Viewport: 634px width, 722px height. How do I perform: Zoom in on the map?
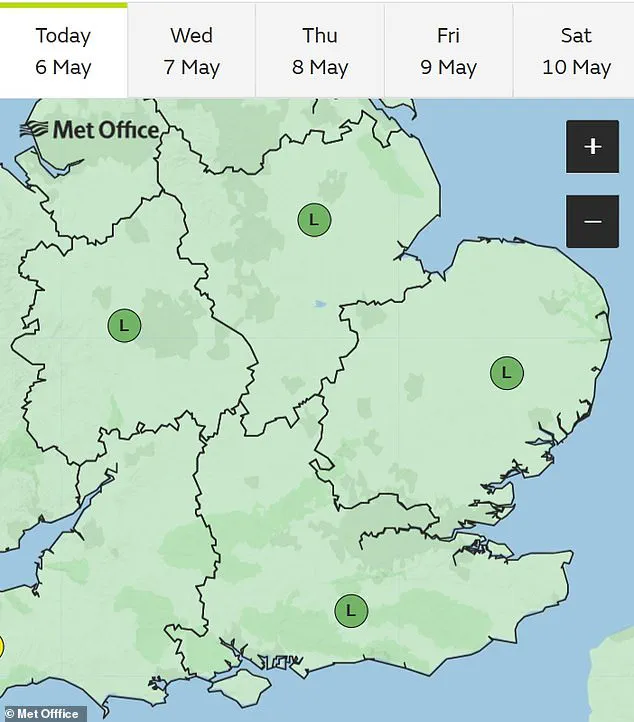pyautogui.click(x=592, y=147)
